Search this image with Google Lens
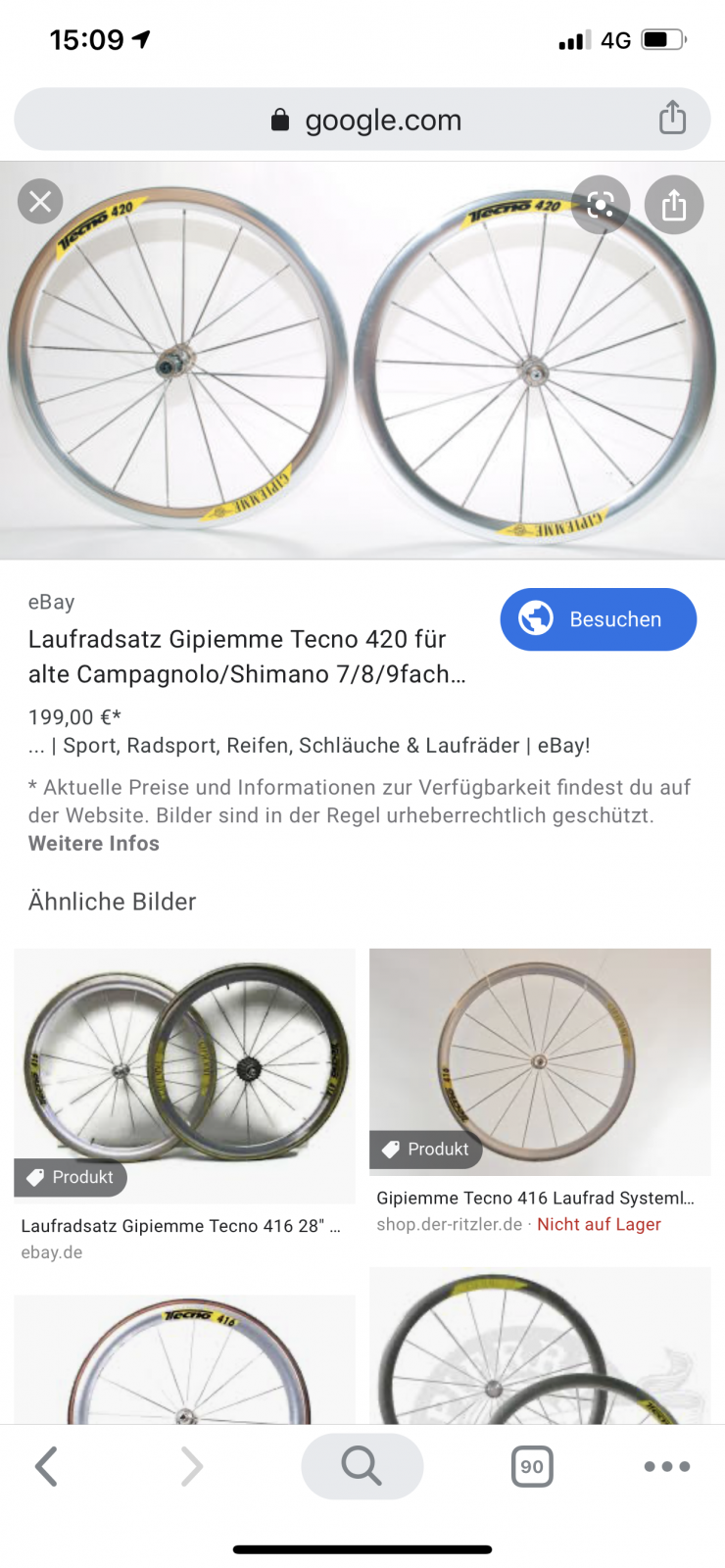The width and height of the screenshot is (725, 1568). pos(601,205)
